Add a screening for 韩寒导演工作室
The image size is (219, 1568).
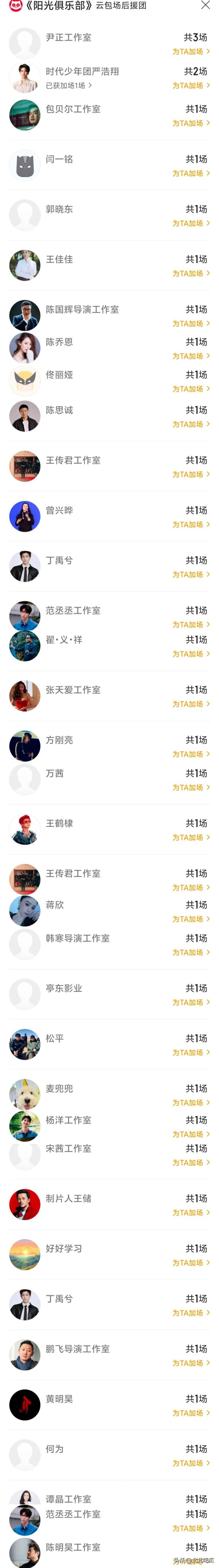pyautogui.click(x=190, y=953)
